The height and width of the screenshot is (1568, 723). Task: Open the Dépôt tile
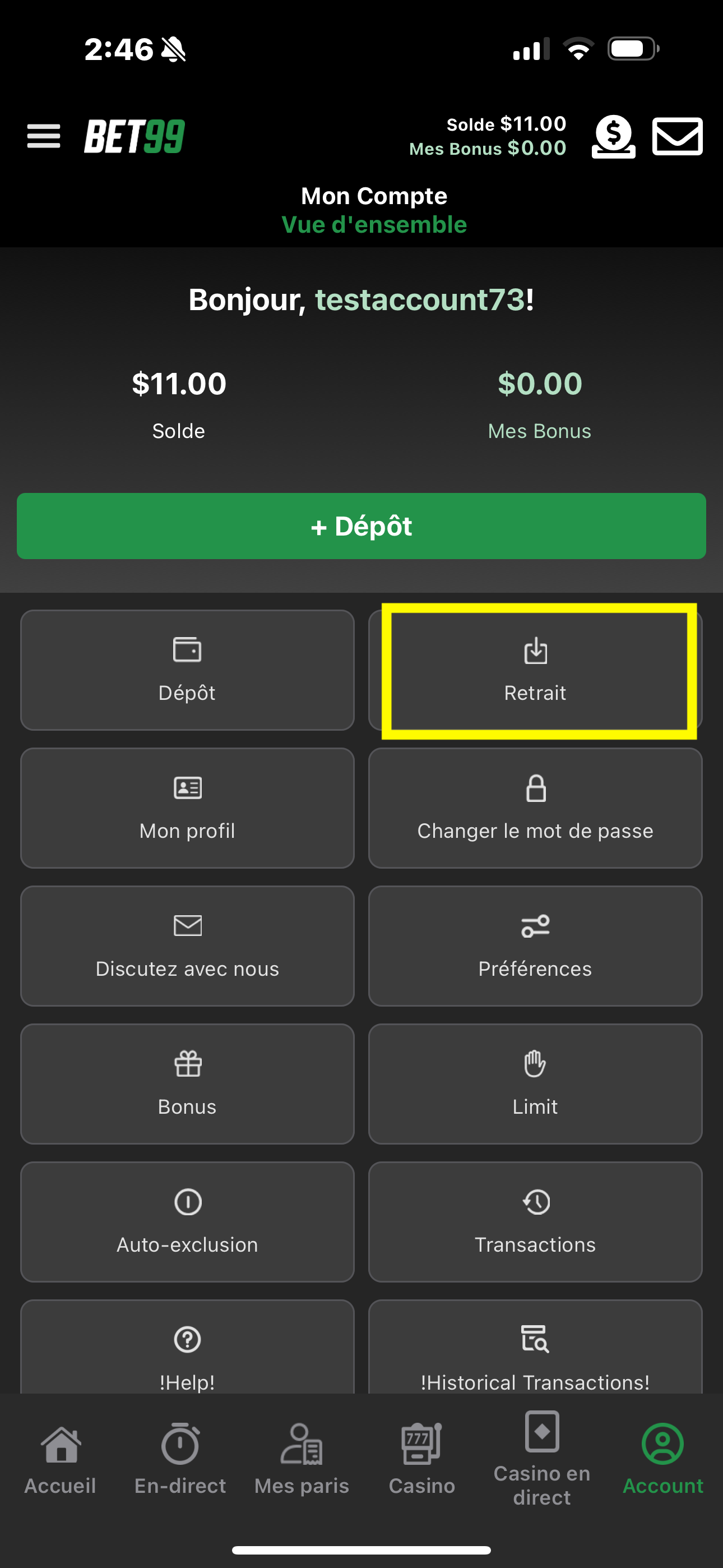pyautogui.click(x=187, y=670)
